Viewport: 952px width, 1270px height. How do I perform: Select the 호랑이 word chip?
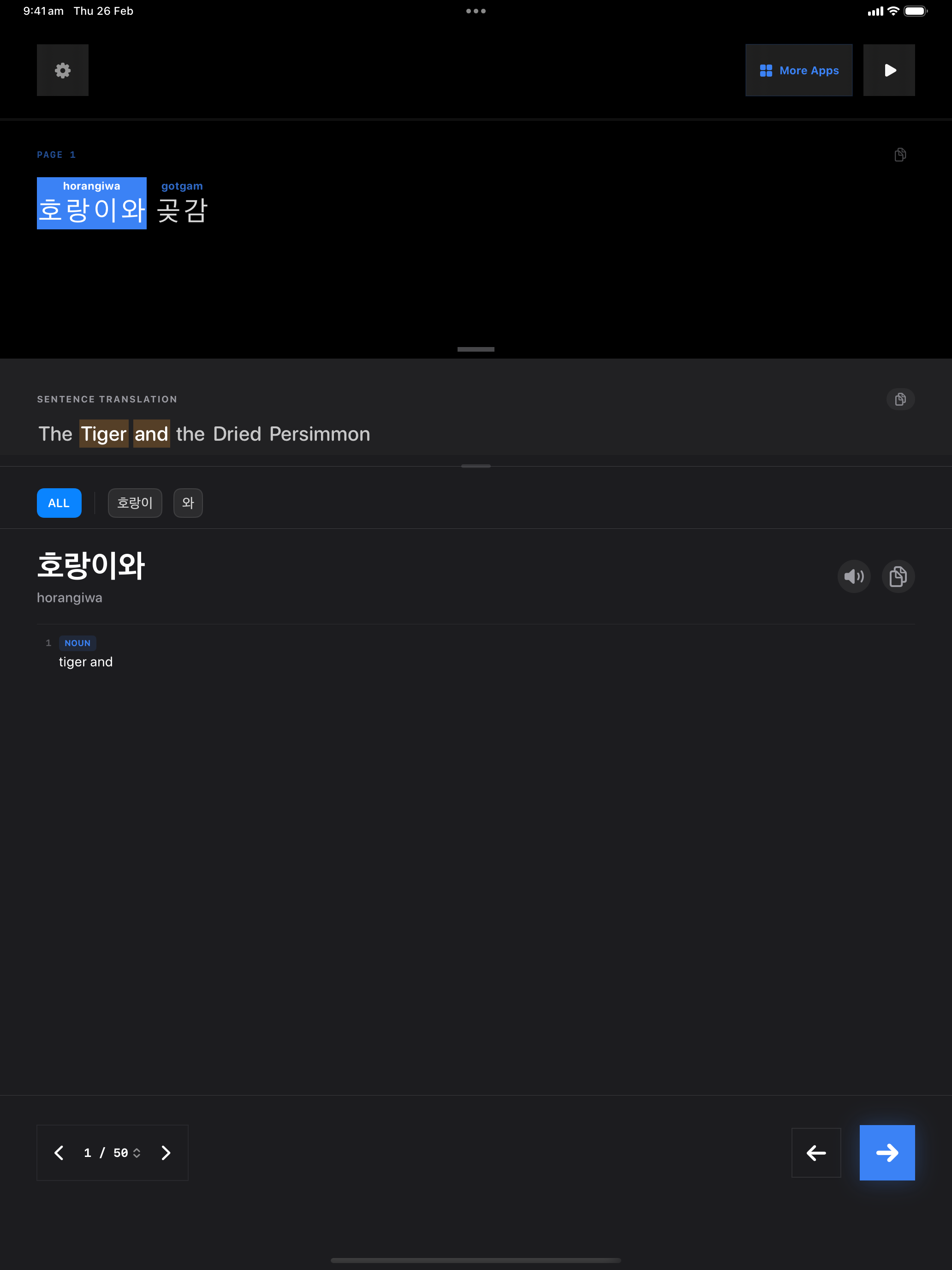[135, 503]
